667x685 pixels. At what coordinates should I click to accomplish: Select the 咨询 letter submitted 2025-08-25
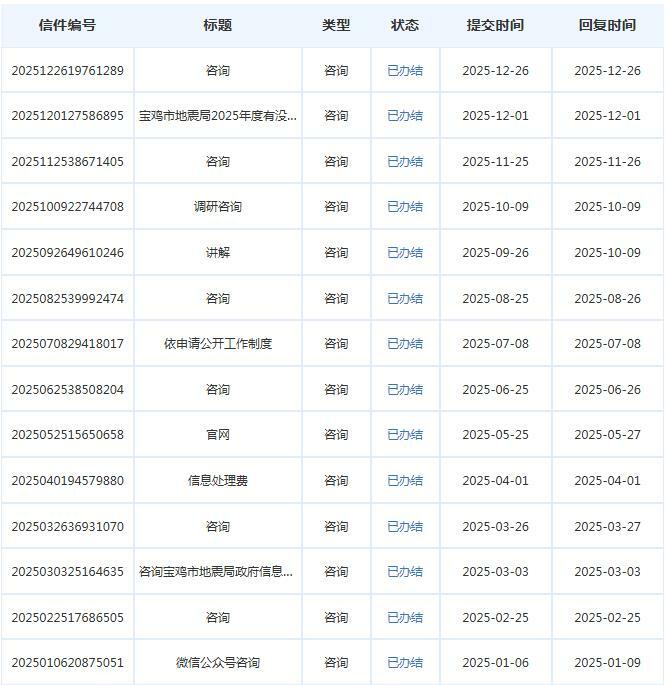coord(217,298)
